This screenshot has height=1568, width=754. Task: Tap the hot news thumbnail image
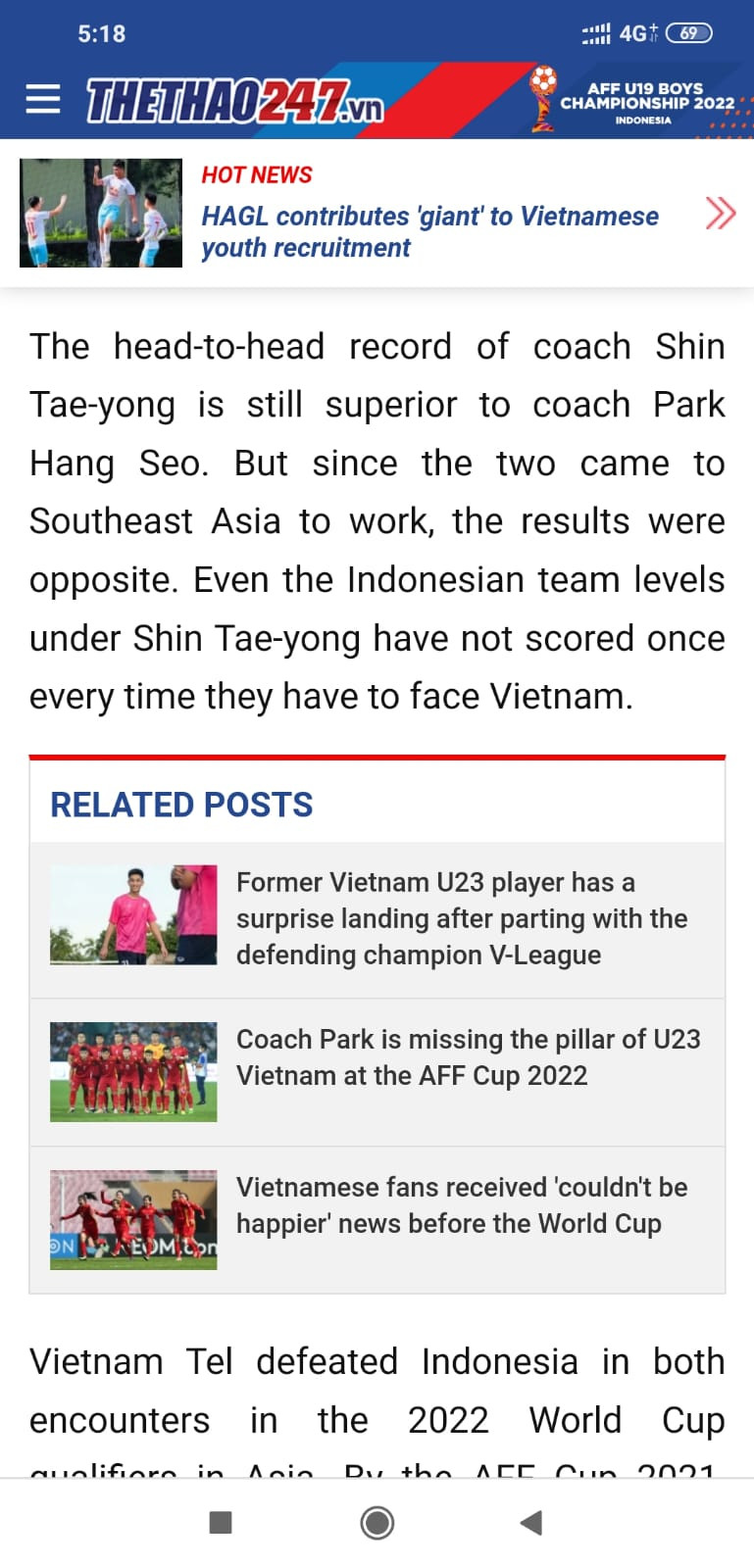(x=101, y=213)
